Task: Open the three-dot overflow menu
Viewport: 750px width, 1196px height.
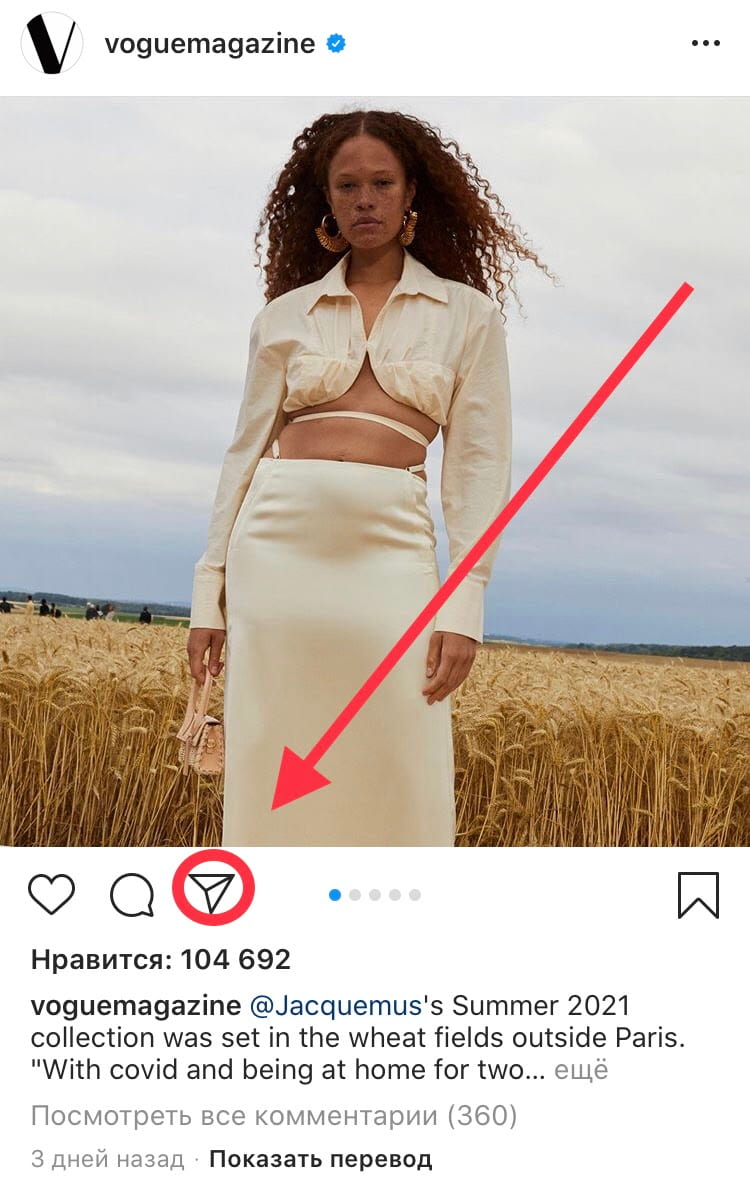Action: [705, 44]
